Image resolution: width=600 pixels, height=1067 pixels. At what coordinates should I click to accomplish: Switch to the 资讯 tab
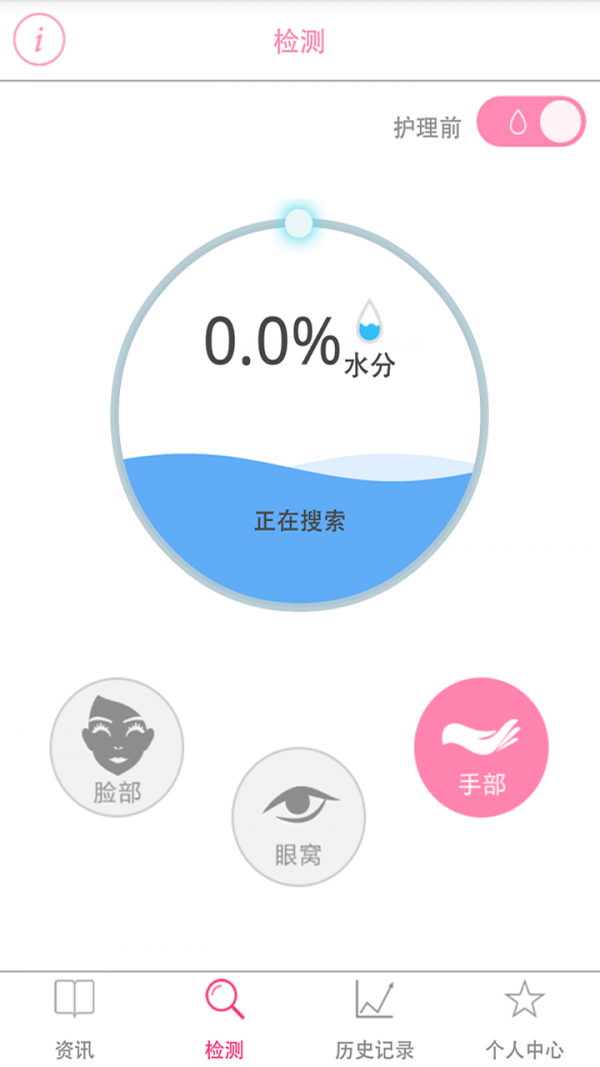(x=74, y=1019)
